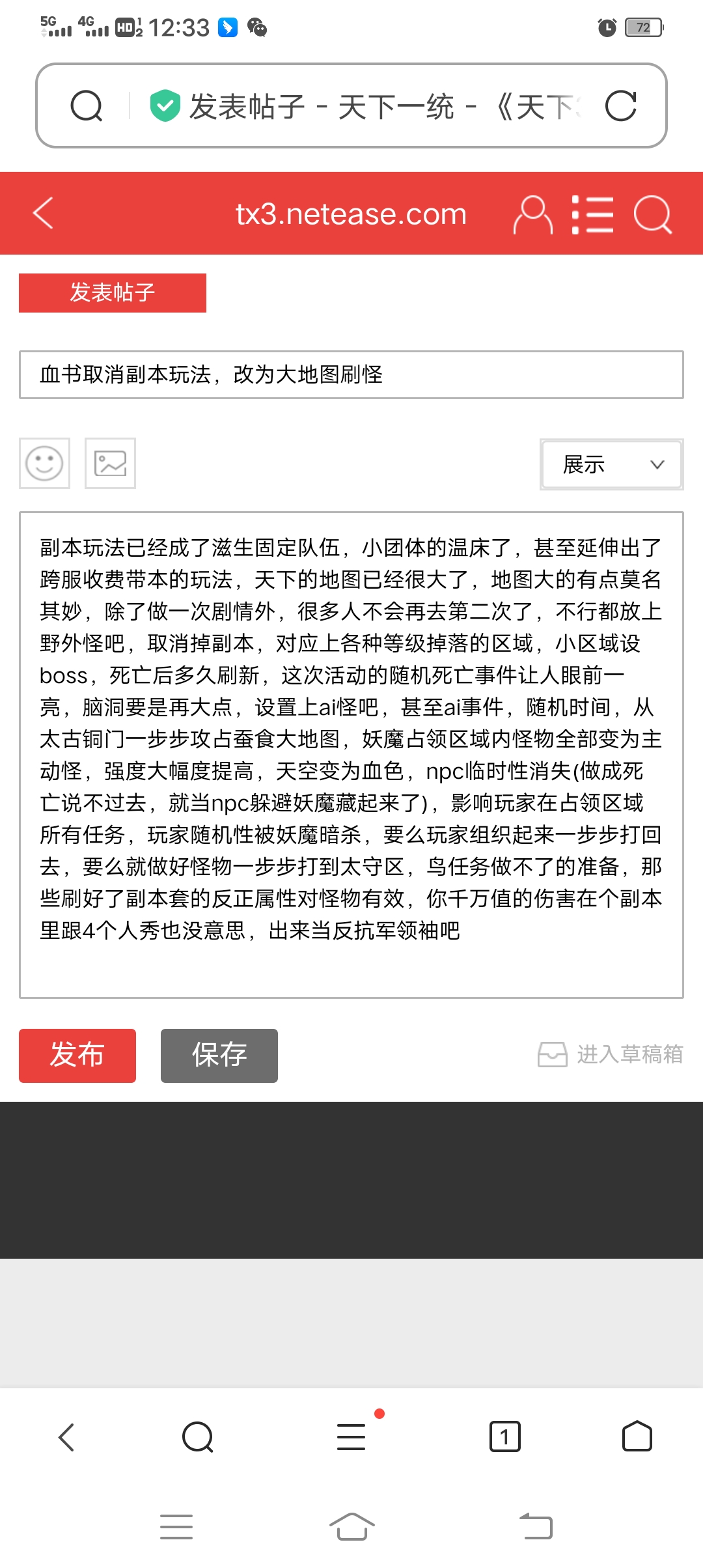Open the browser menu with red dot
The image size is (703, 1568).
click(x=351, y=1437)
